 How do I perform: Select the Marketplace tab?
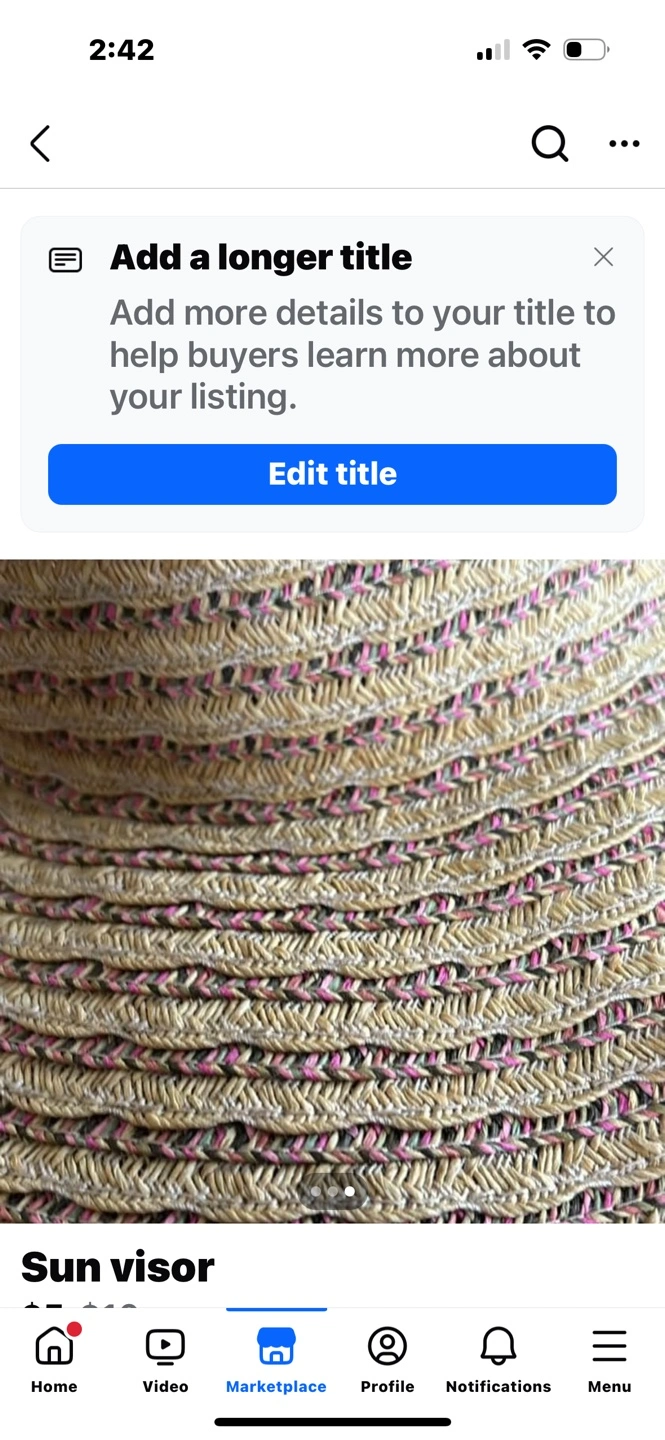click(276, 1359)
